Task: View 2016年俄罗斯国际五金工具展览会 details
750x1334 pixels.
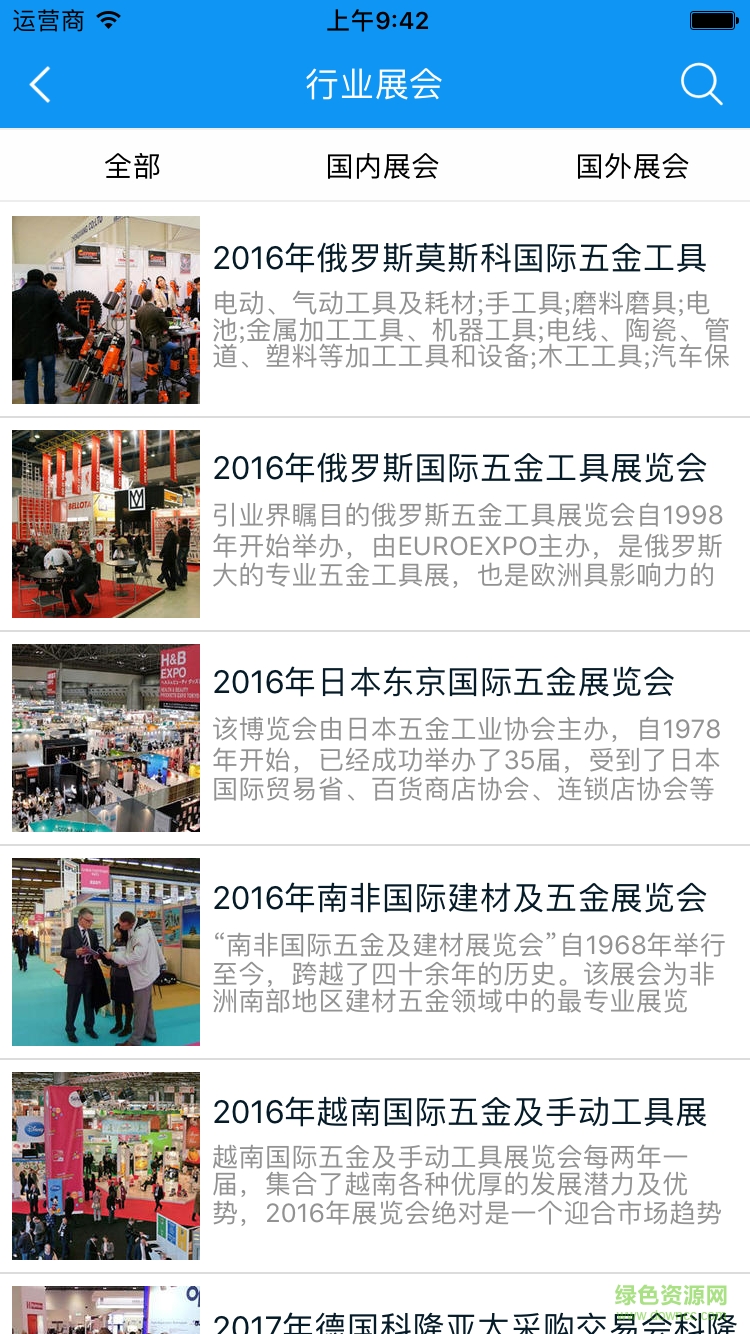Action: [459, 469]
